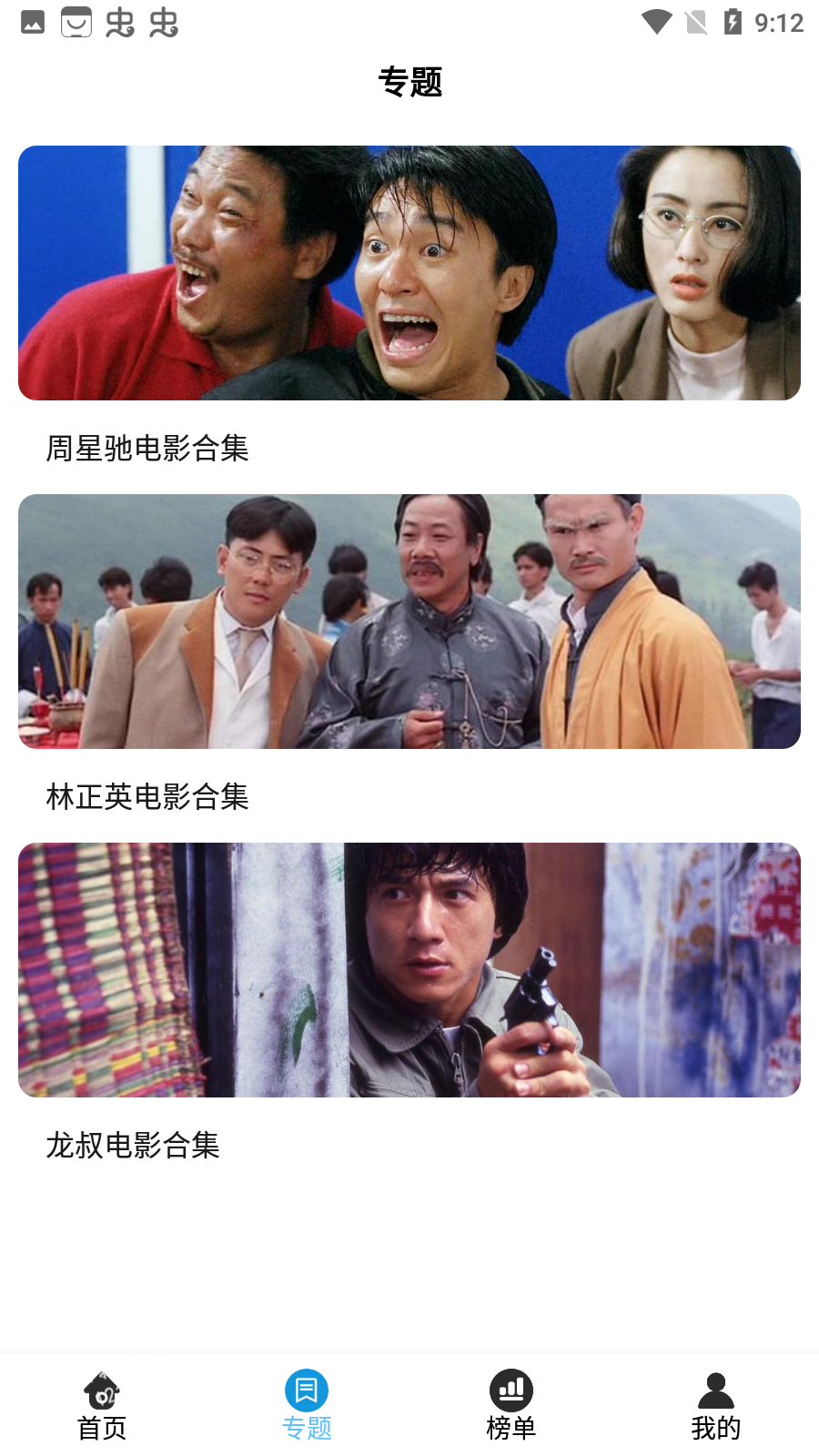The image size is (819, 1456).
Task: Open the 我的 tab
Action: click(x=716, y=1406)
